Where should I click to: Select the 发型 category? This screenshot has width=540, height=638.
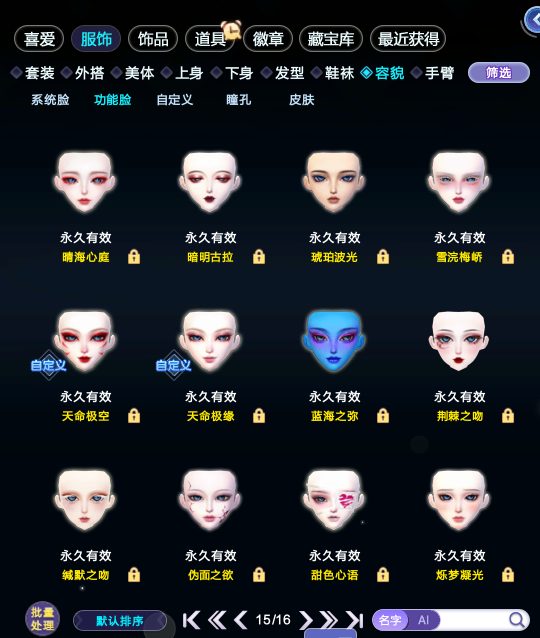click(283, 73)
